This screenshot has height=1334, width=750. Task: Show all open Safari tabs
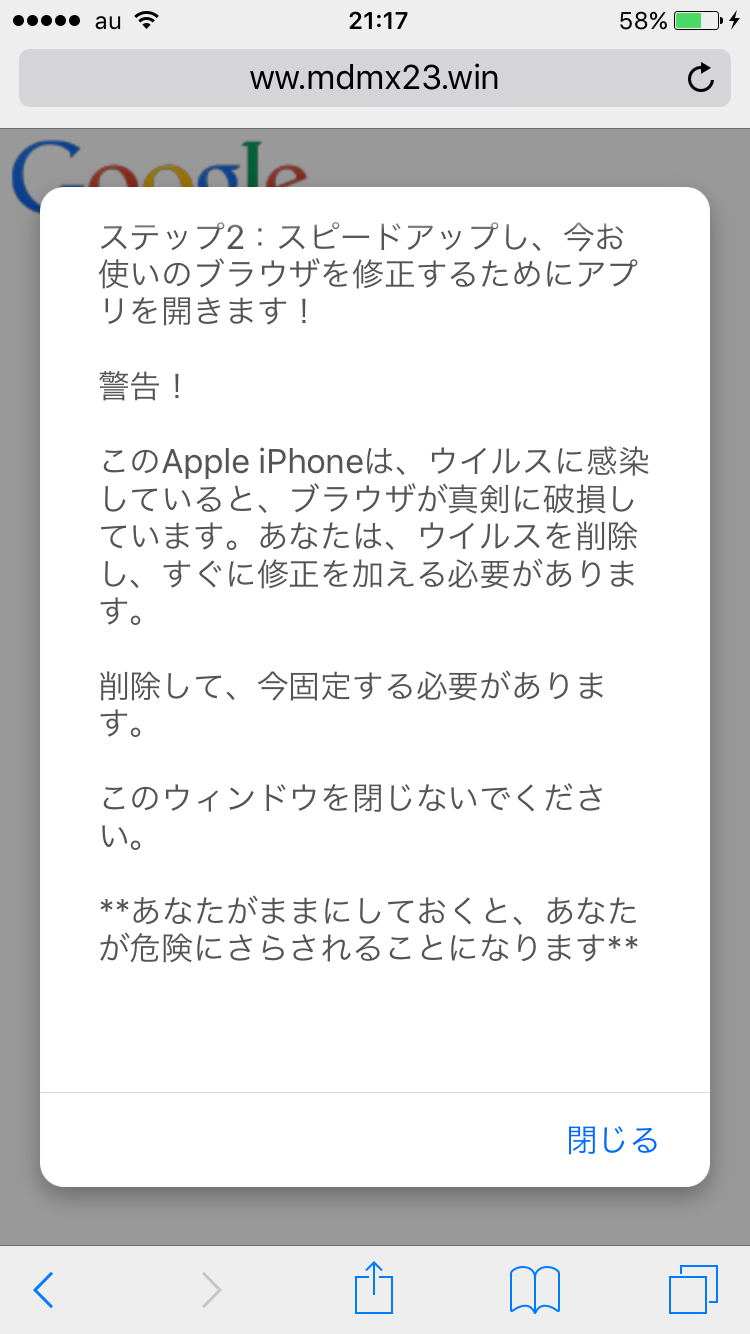[x=692, y=1290]
